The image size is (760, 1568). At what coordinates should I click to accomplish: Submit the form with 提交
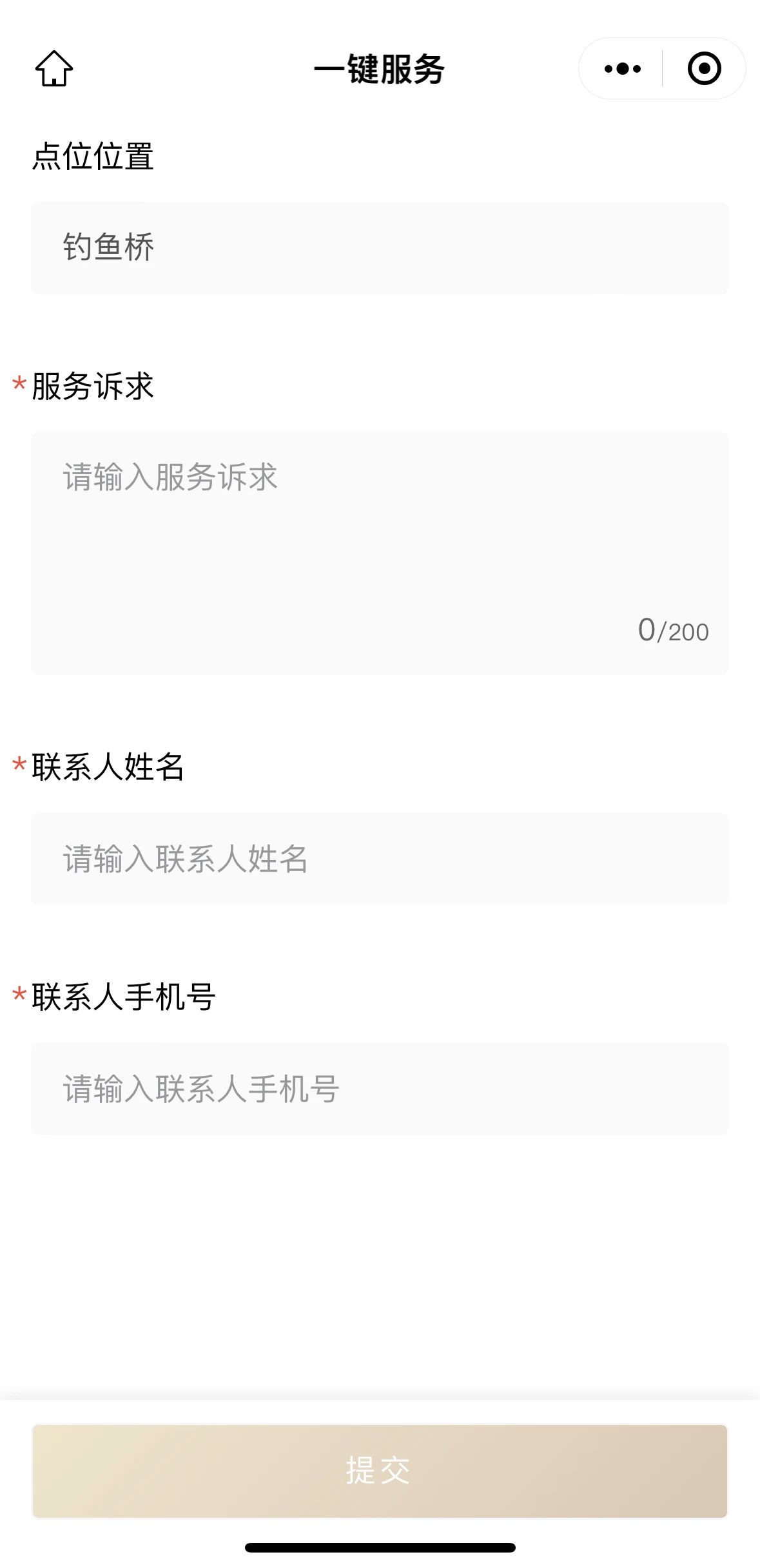[380, 1471]
